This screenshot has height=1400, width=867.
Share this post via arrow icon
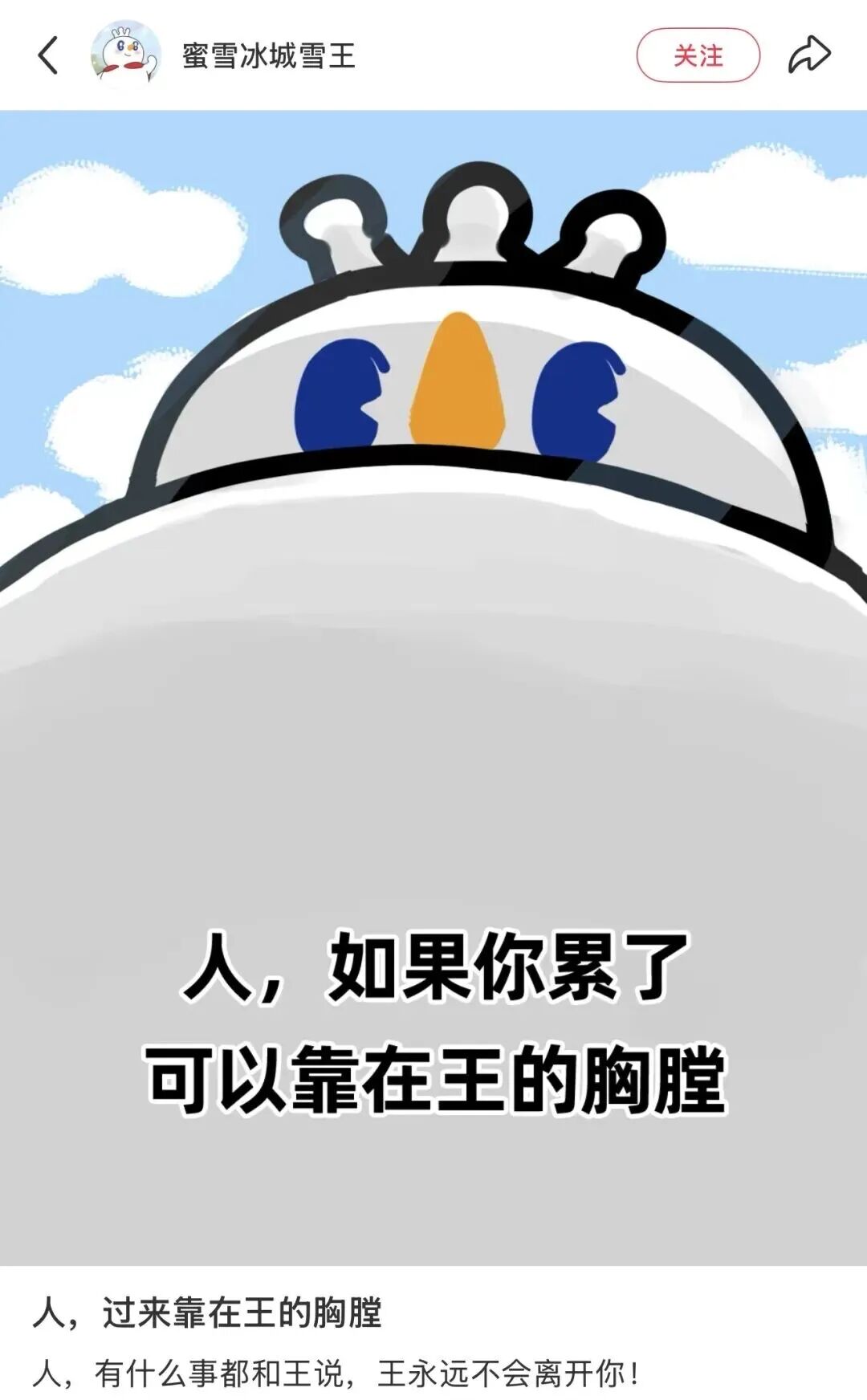[x=809, y=55]
